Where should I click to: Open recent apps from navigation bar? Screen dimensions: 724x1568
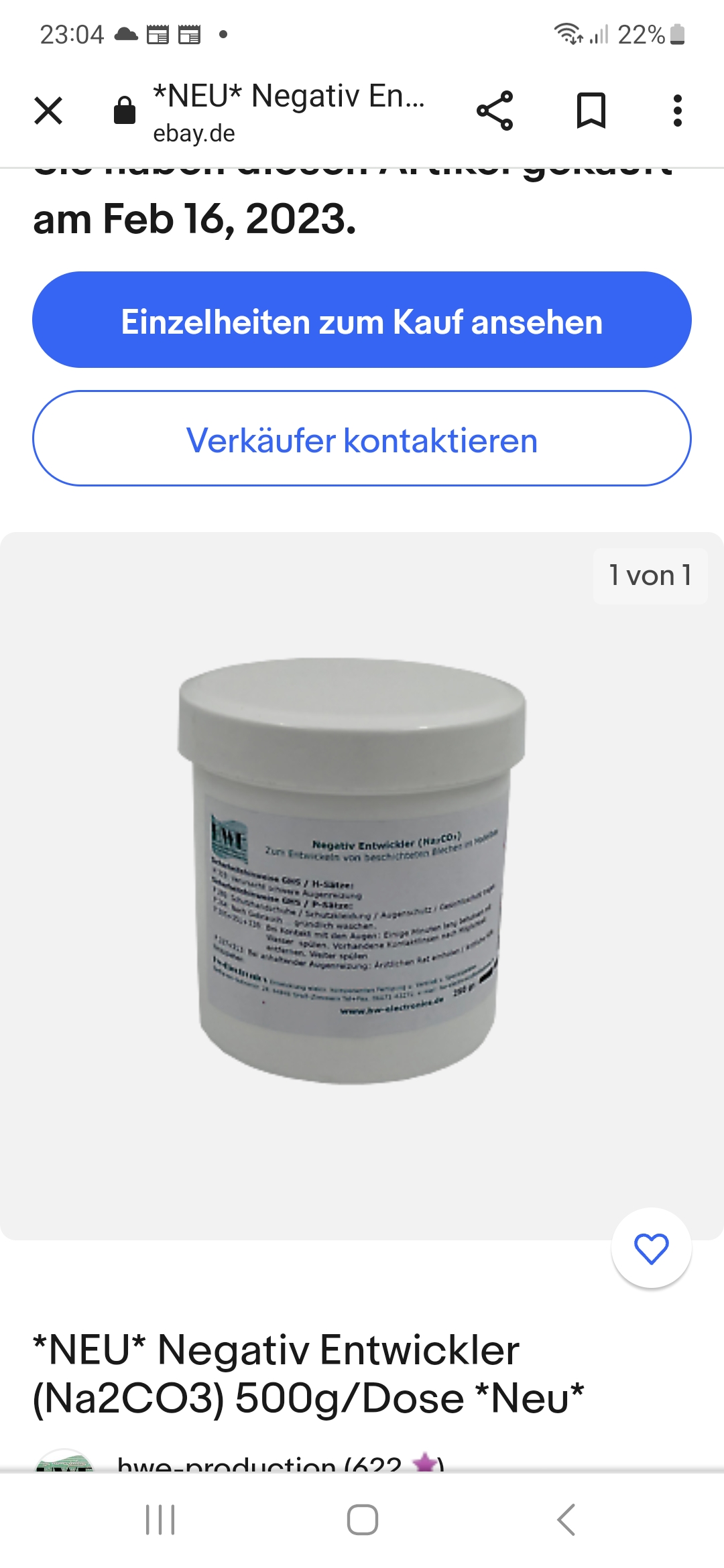[160, 1520]
